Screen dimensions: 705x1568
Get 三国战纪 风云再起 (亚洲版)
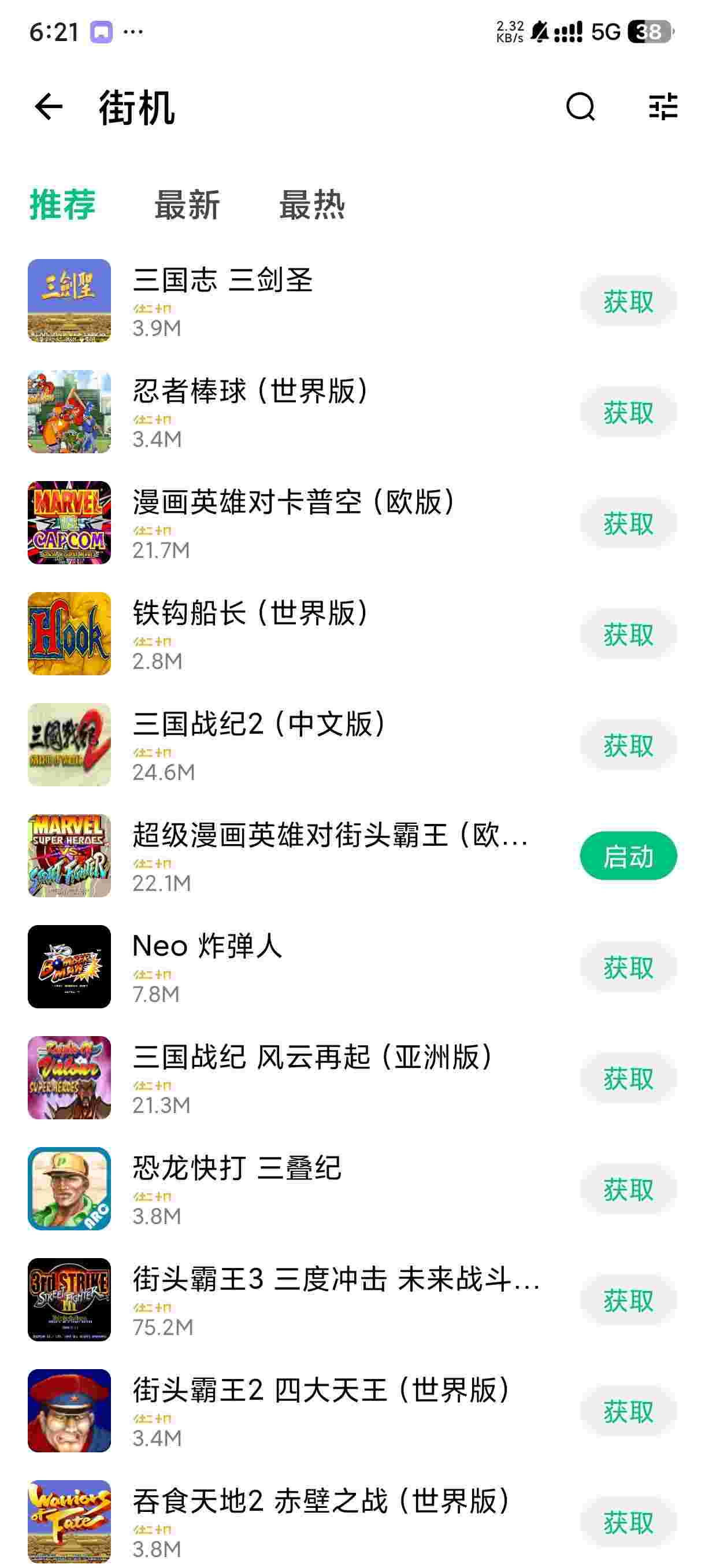tap(628, 1079)
